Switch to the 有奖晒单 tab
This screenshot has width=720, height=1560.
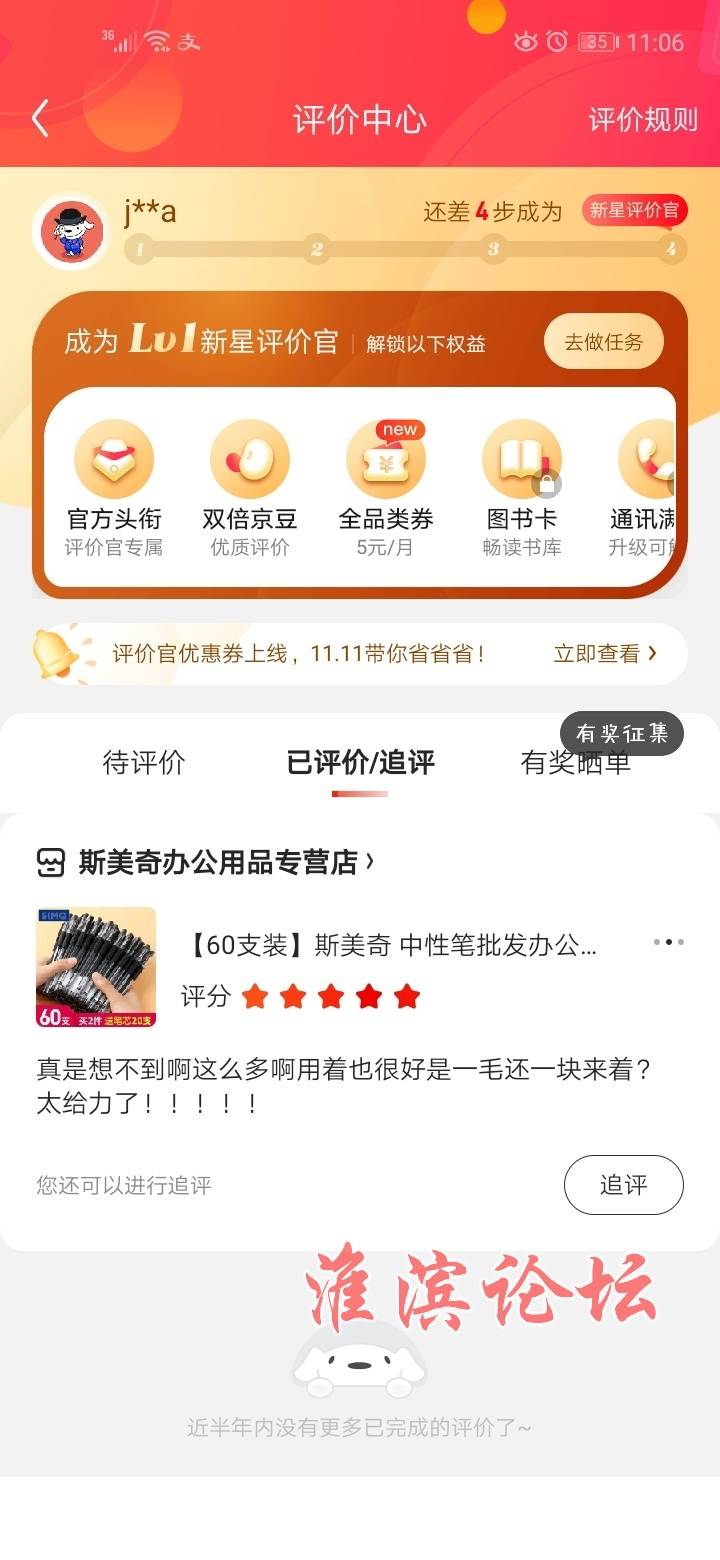(575, 764)
